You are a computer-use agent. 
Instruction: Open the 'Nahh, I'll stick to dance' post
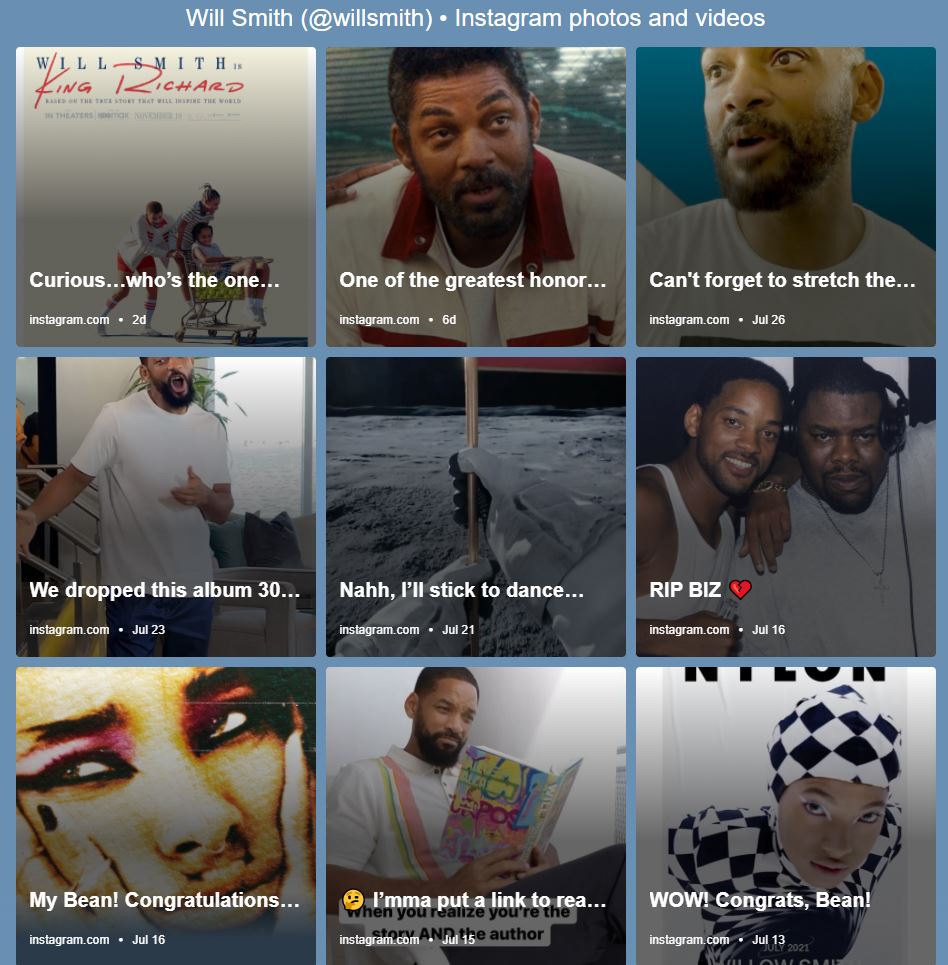pos(475,507)
